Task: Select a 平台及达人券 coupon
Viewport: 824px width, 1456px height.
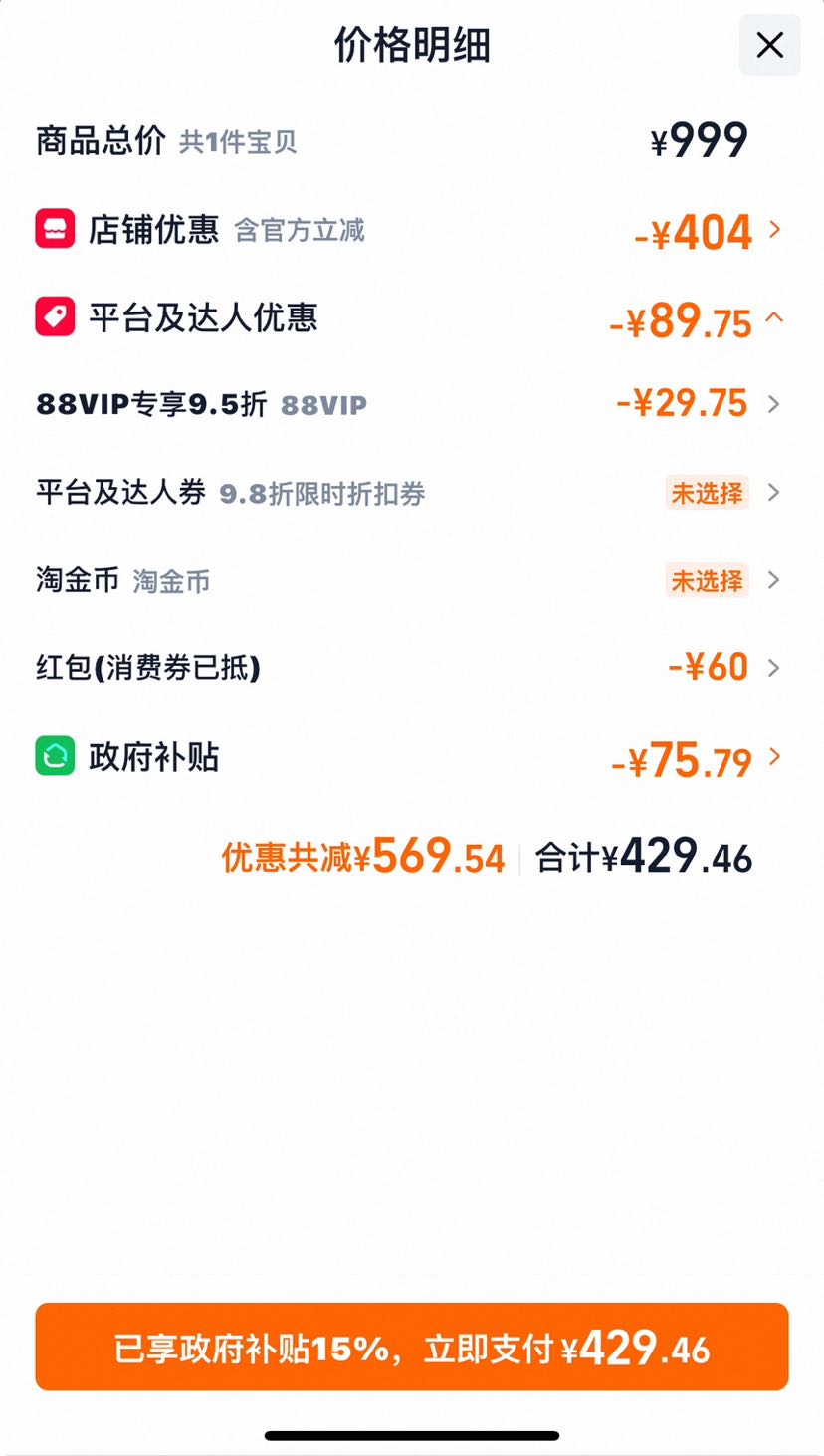Action: point(412,493)
